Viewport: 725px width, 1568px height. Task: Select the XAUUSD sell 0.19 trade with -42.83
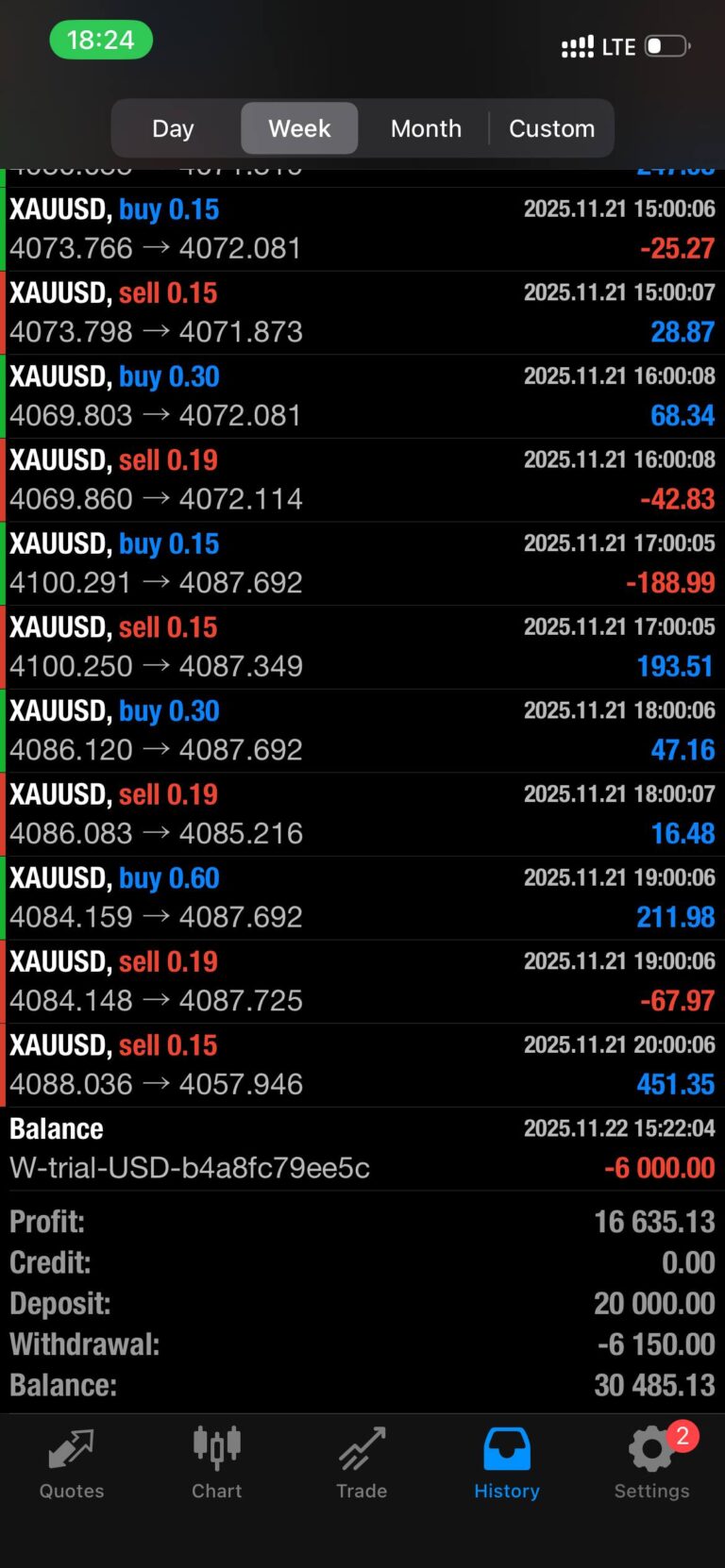(362, 479)
